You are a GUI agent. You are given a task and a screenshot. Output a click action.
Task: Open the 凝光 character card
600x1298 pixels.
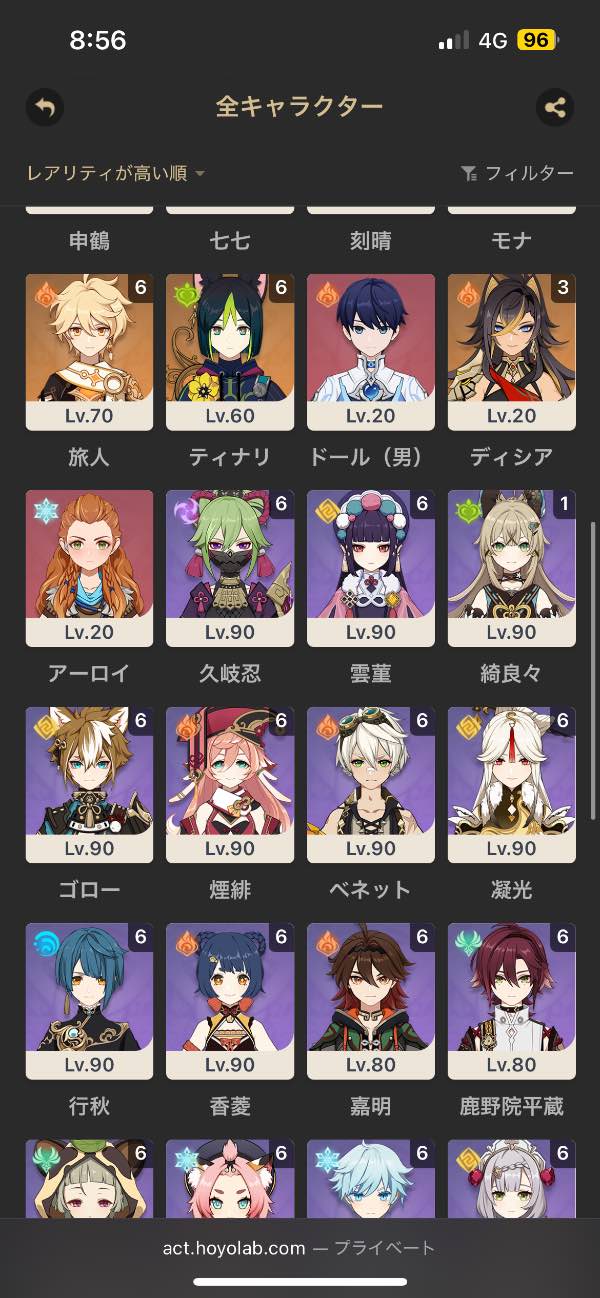(x=512, y=785)
